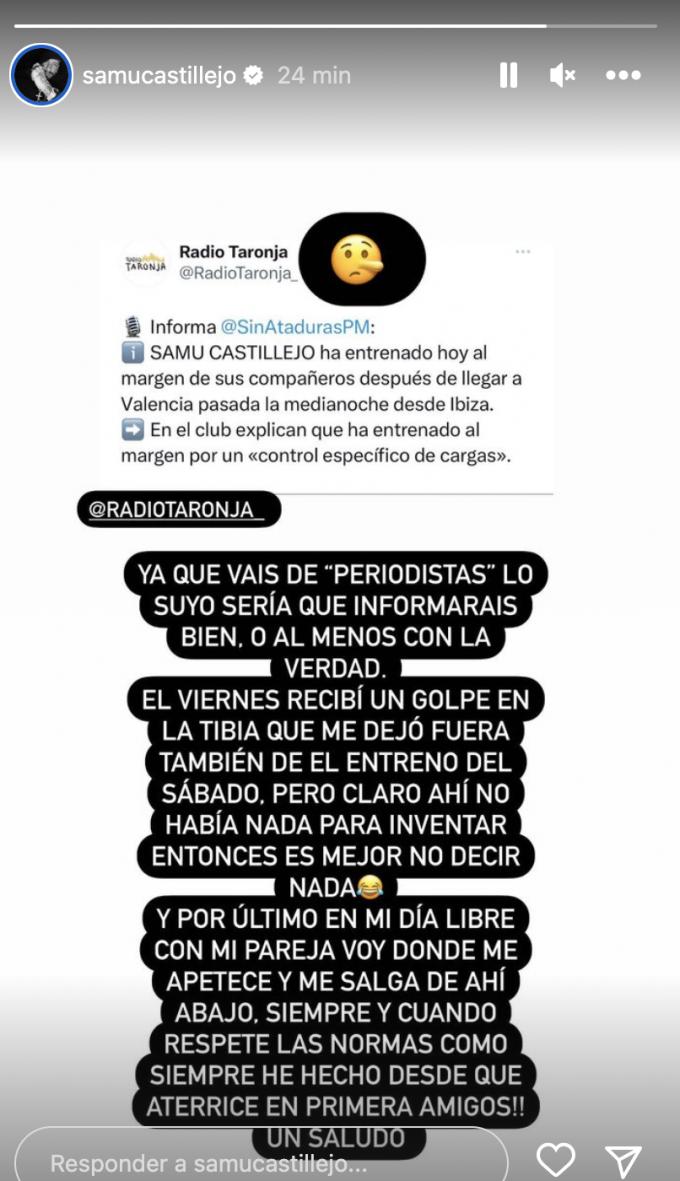
Task: Open samucastillejo's profile picture
Action: [41, 75]
